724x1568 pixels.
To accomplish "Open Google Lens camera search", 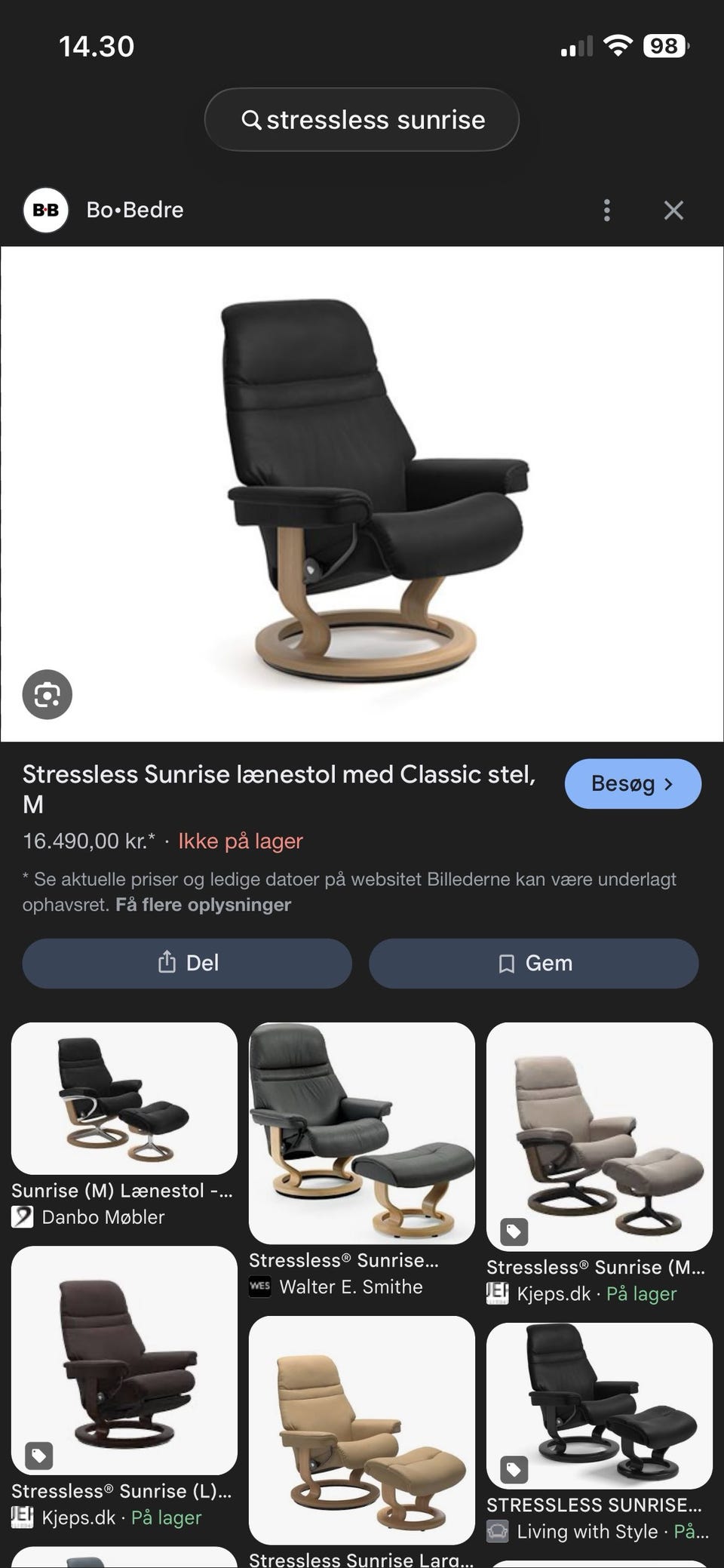I will point(48,694).
